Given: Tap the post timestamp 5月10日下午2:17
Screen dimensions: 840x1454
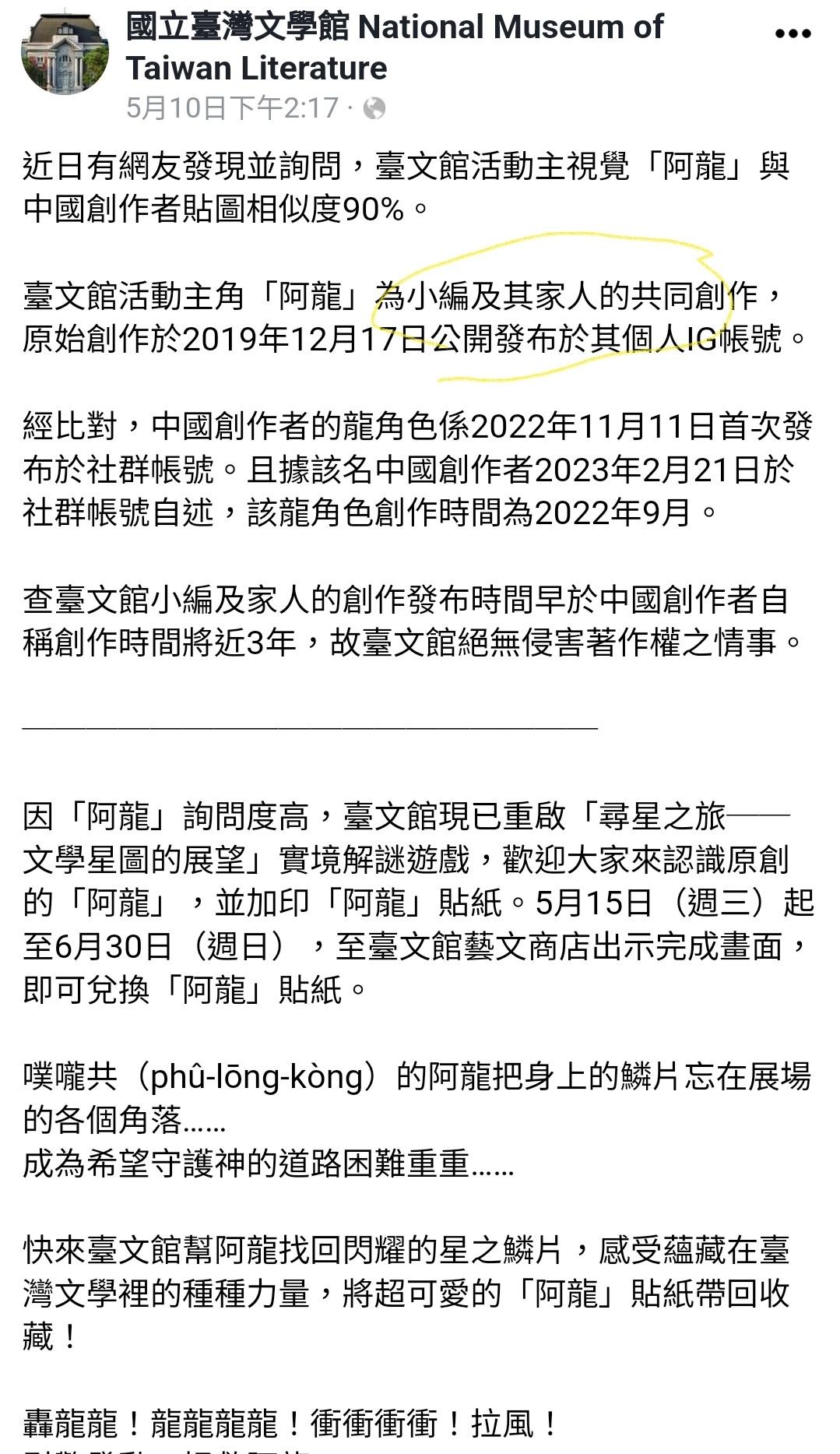Looking at the screenshot, I should (233, 107).
